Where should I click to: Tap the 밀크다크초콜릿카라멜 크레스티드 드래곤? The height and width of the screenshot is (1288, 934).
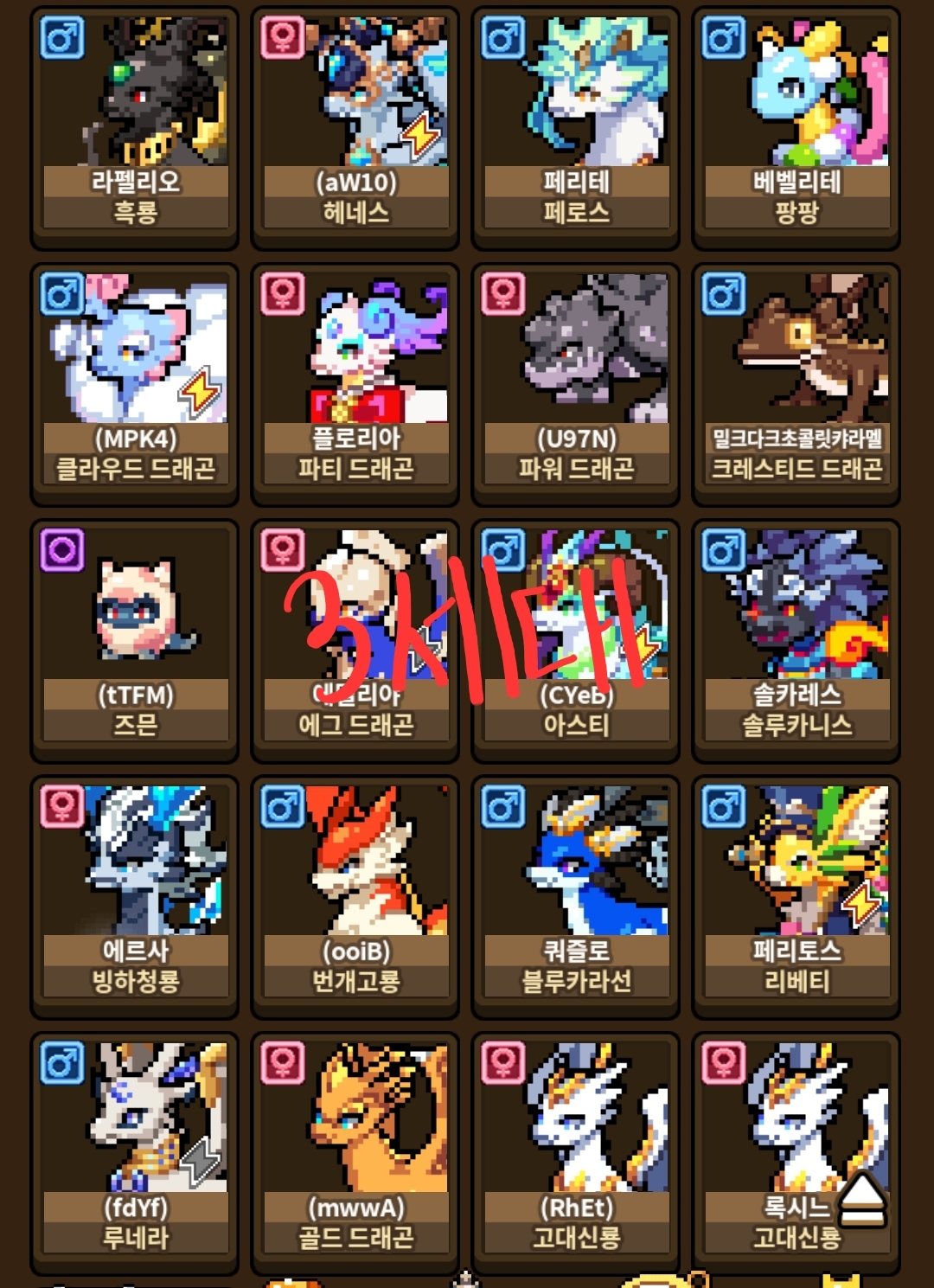click(796, 382)
